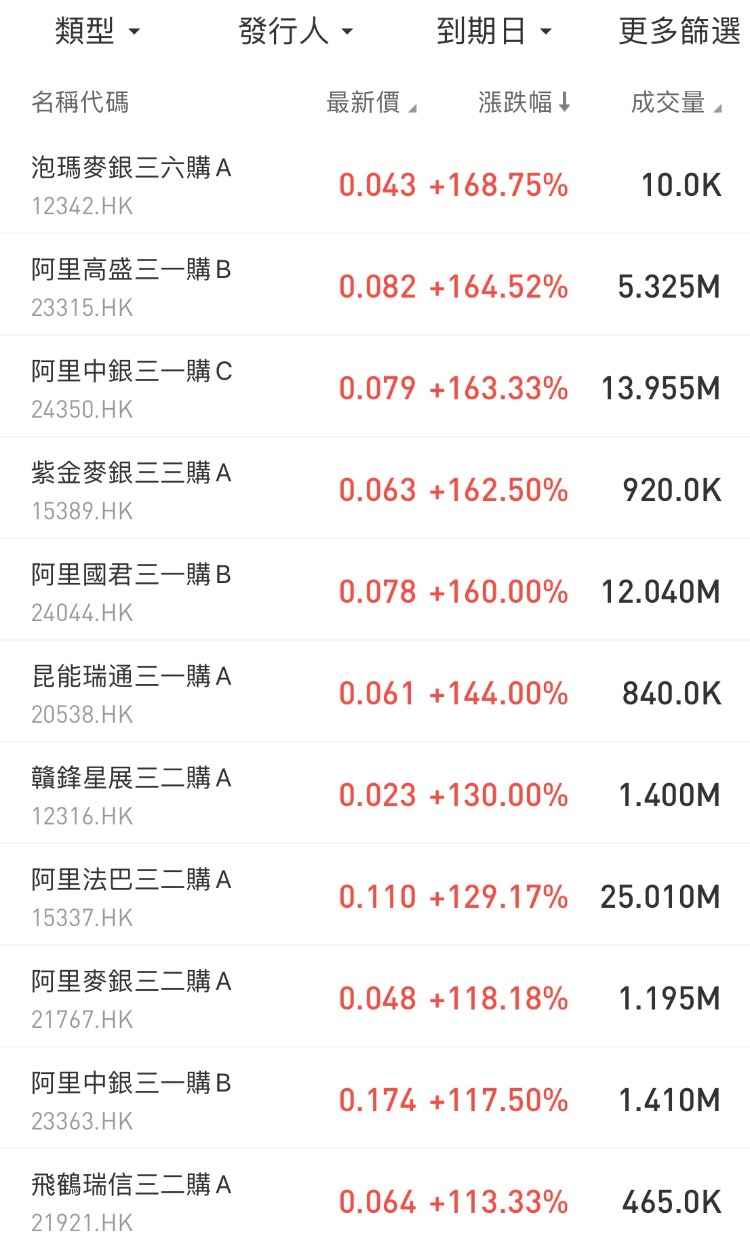Expand the 到期日 dropdown
750x1240 pixels.
tap(494, 32)
